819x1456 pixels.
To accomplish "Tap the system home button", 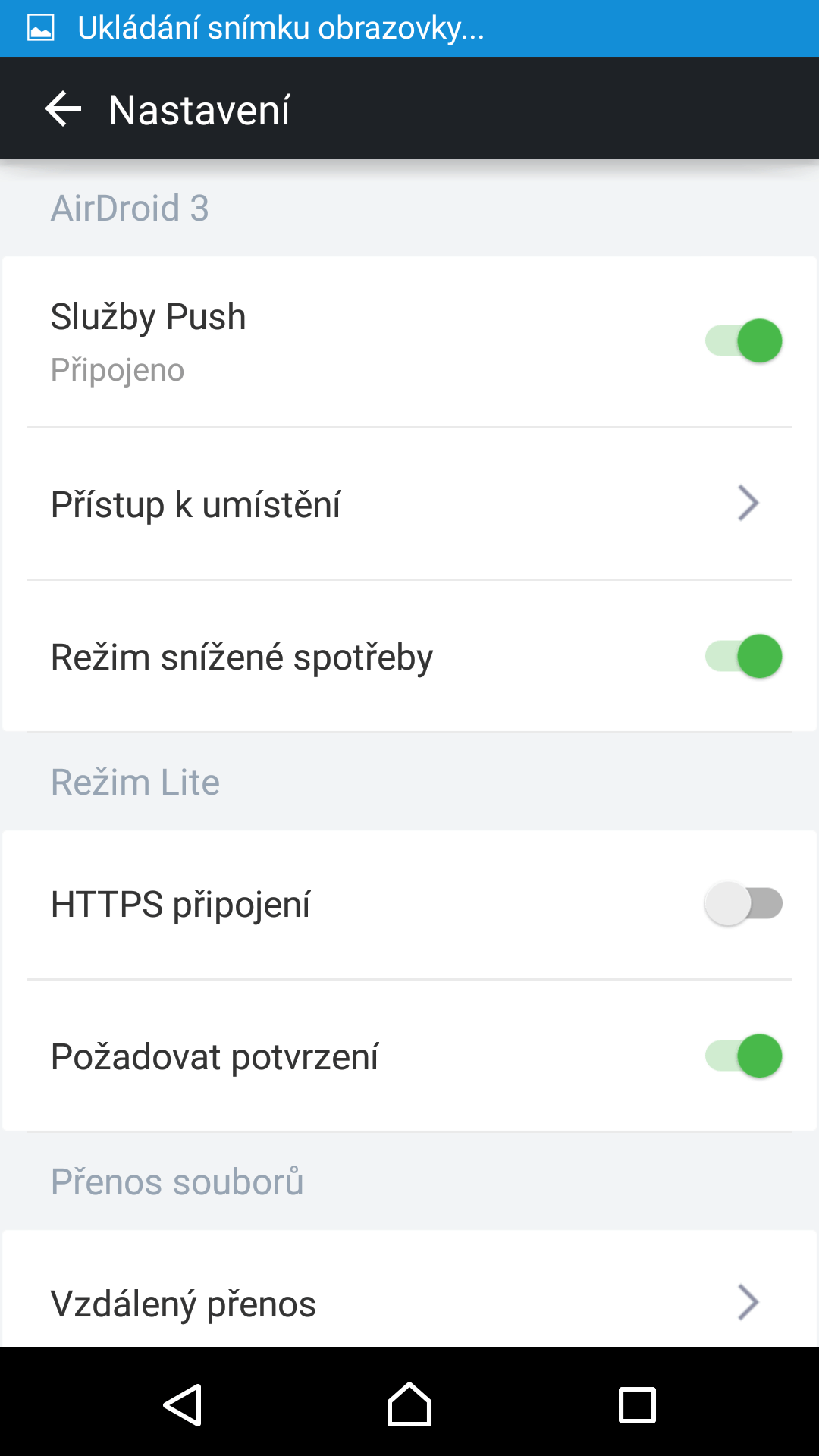I will click(x=409, y=1404).
